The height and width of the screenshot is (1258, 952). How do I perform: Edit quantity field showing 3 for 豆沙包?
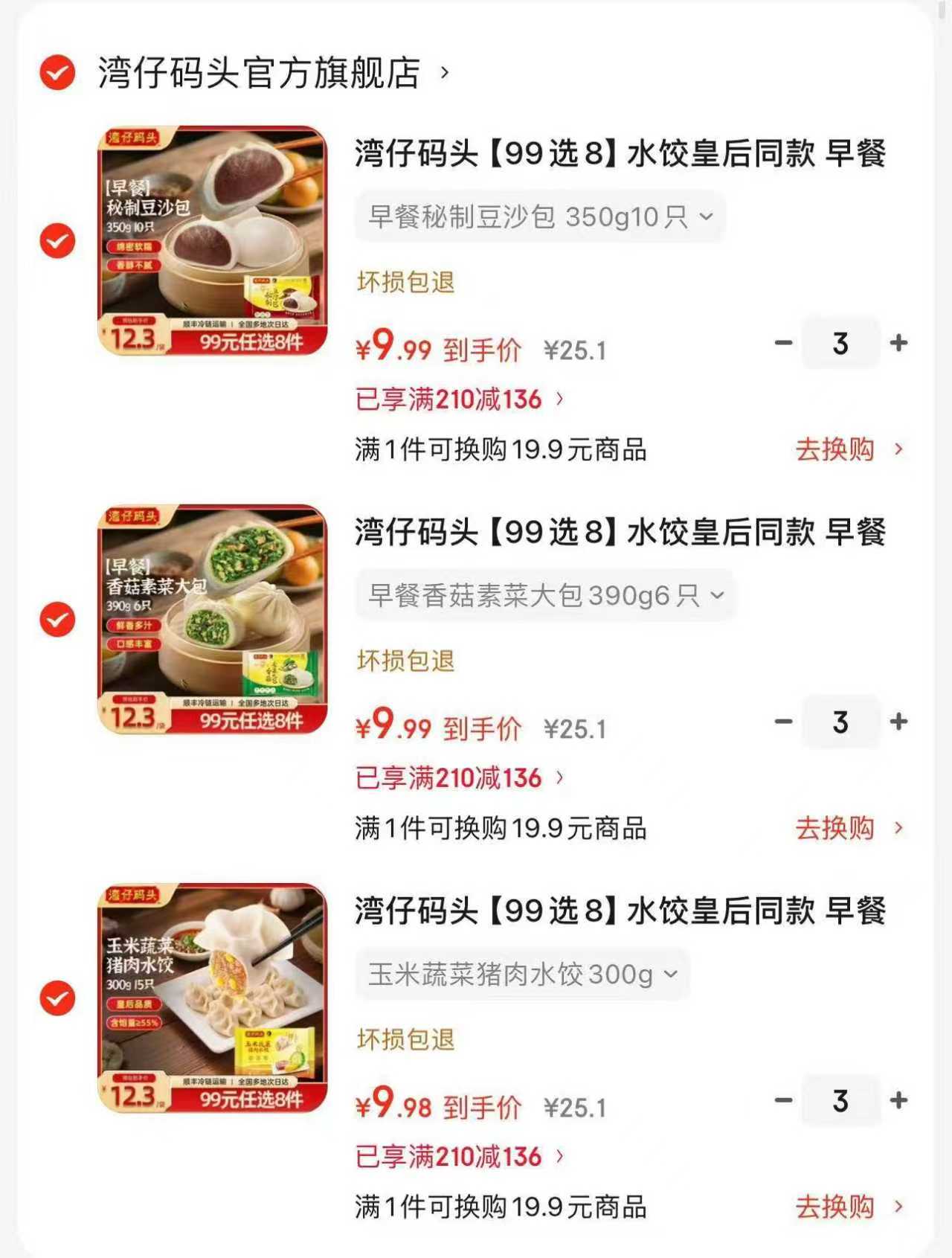coord(840,343)
